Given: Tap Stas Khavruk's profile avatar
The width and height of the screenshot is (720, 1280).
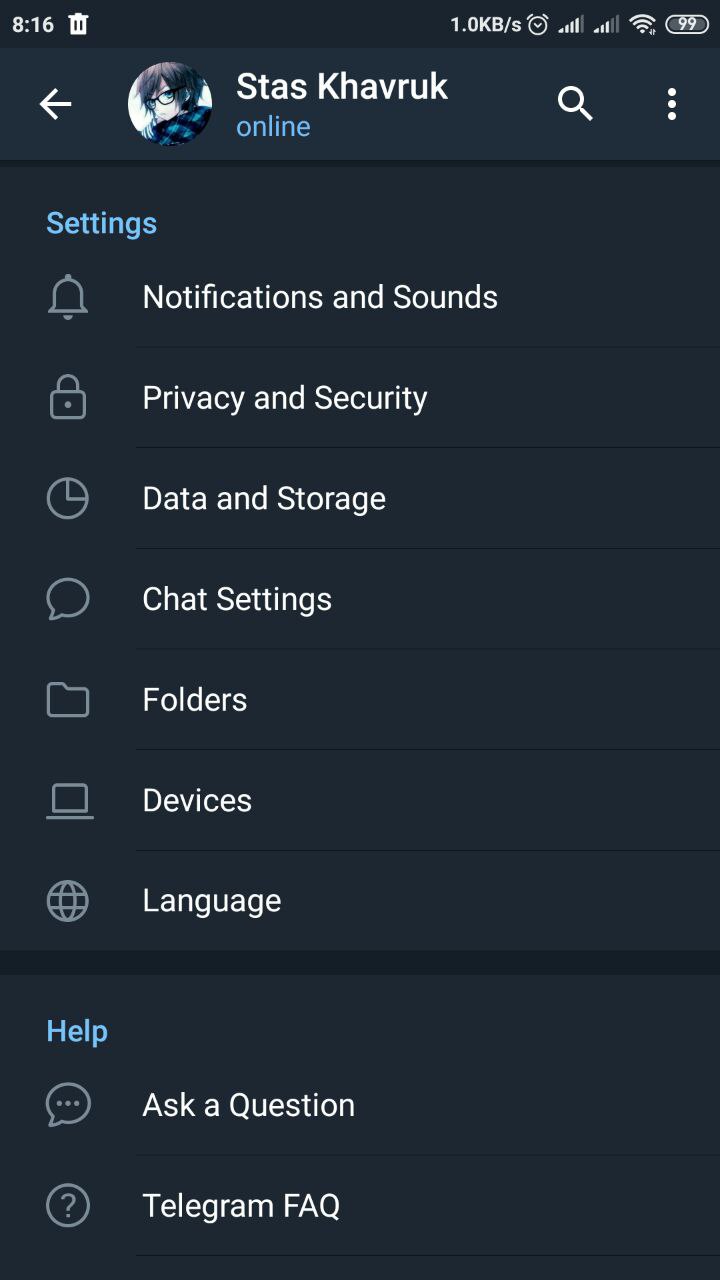Looking at the screenshot, I should (x=170, y=104).
